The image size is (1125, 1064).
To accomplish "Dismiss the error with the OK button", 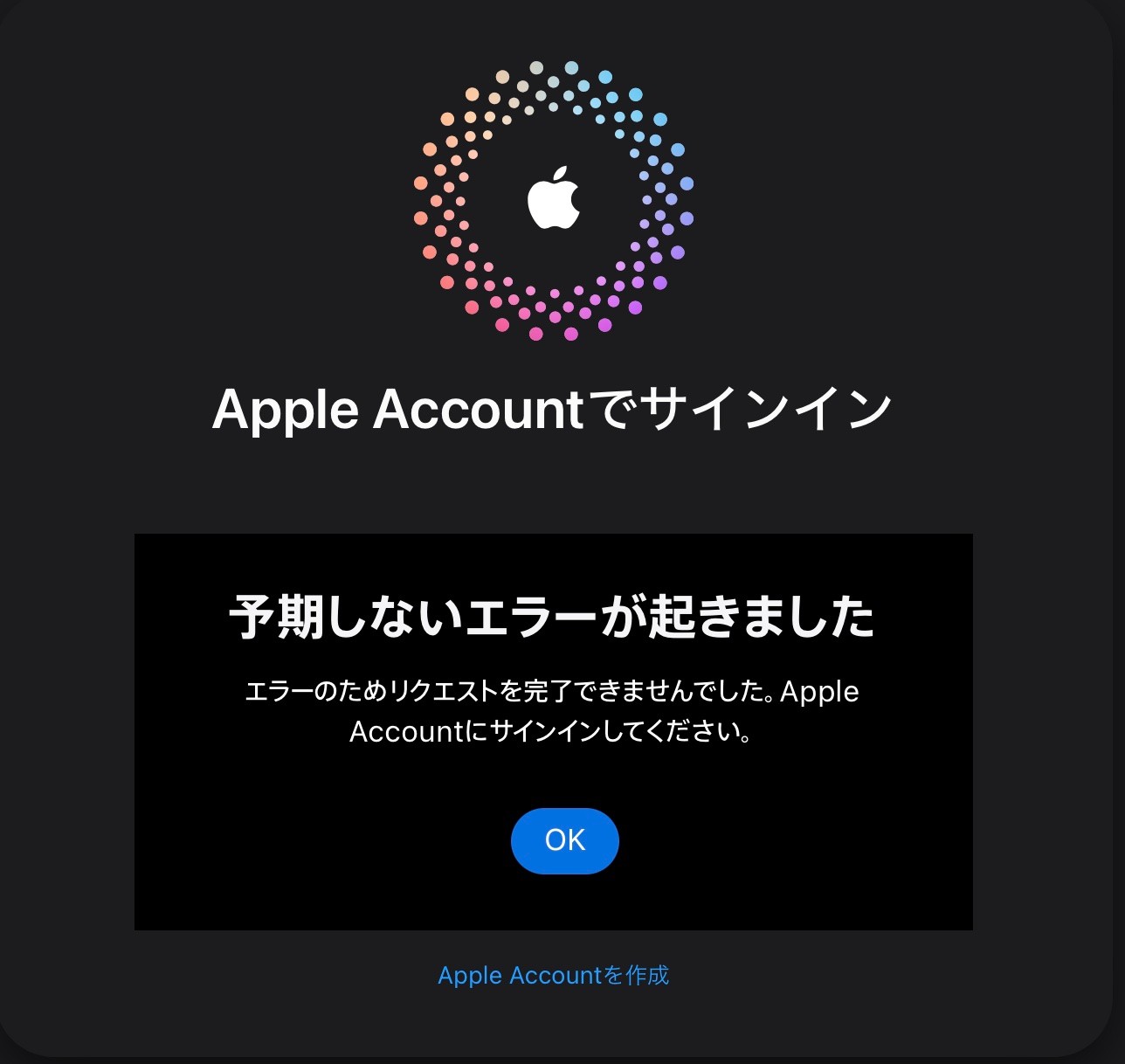I will 564,840.
